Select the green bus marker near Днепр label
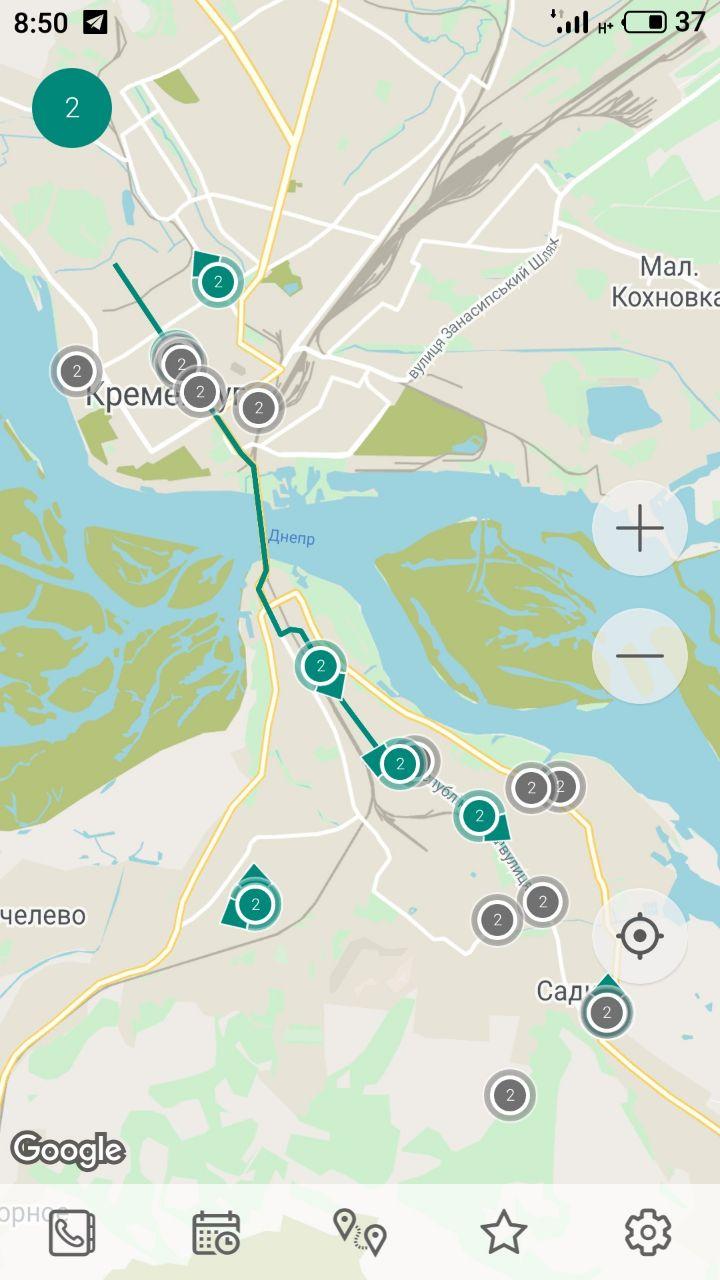 321,665
